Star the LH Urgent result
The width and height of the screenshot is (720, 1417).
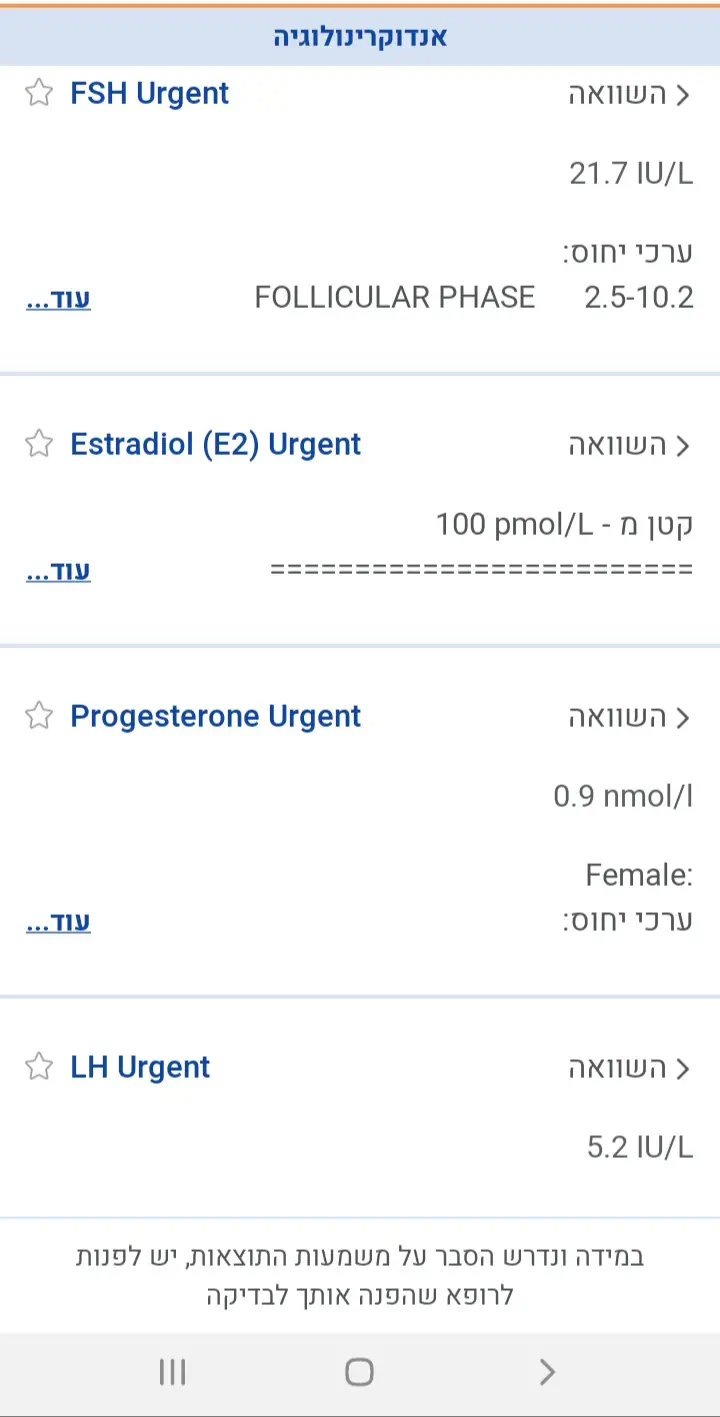(38, 1067)
